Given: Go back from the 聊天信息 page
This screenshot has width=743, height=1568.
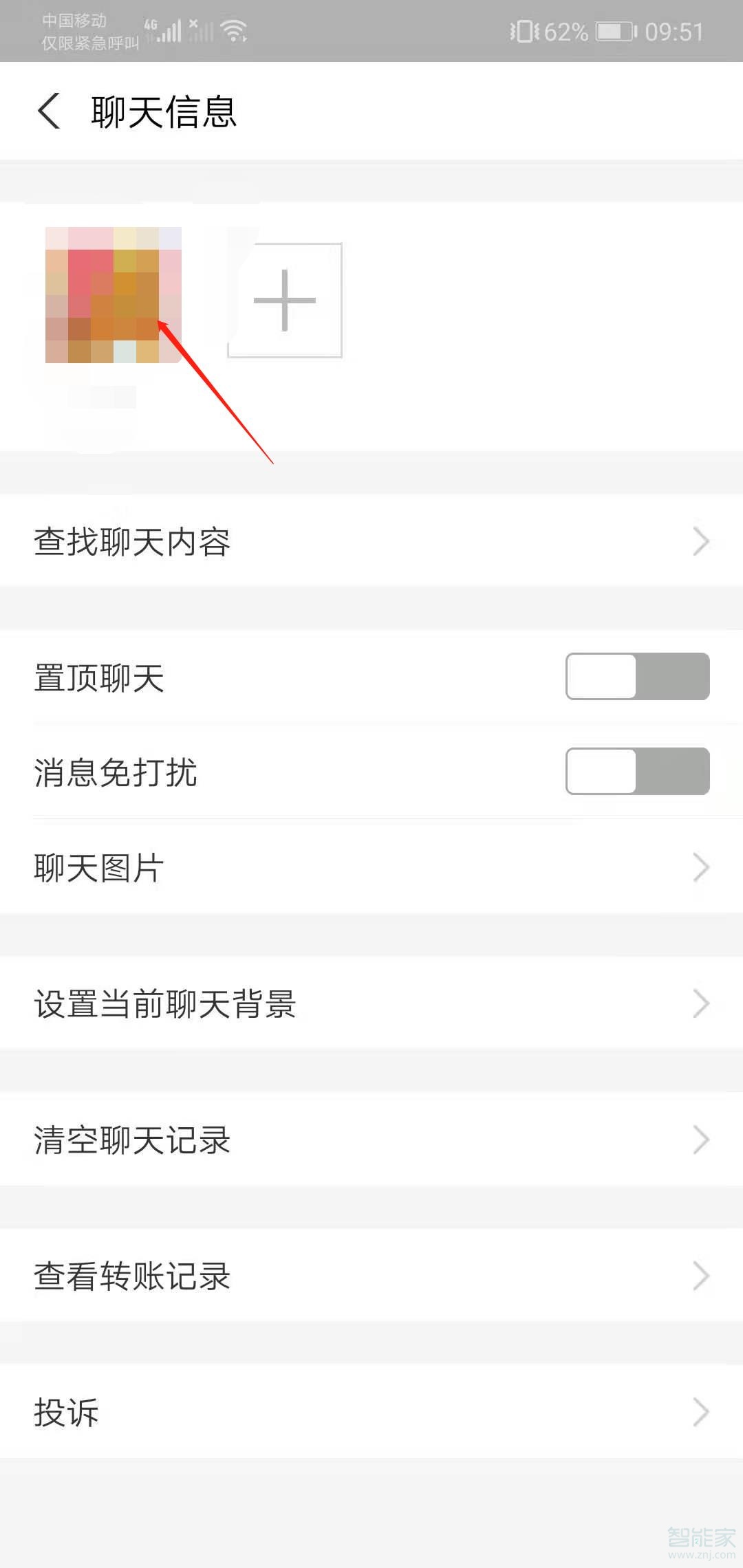Looking at the screenshot, I should click(x=49, y=111).
